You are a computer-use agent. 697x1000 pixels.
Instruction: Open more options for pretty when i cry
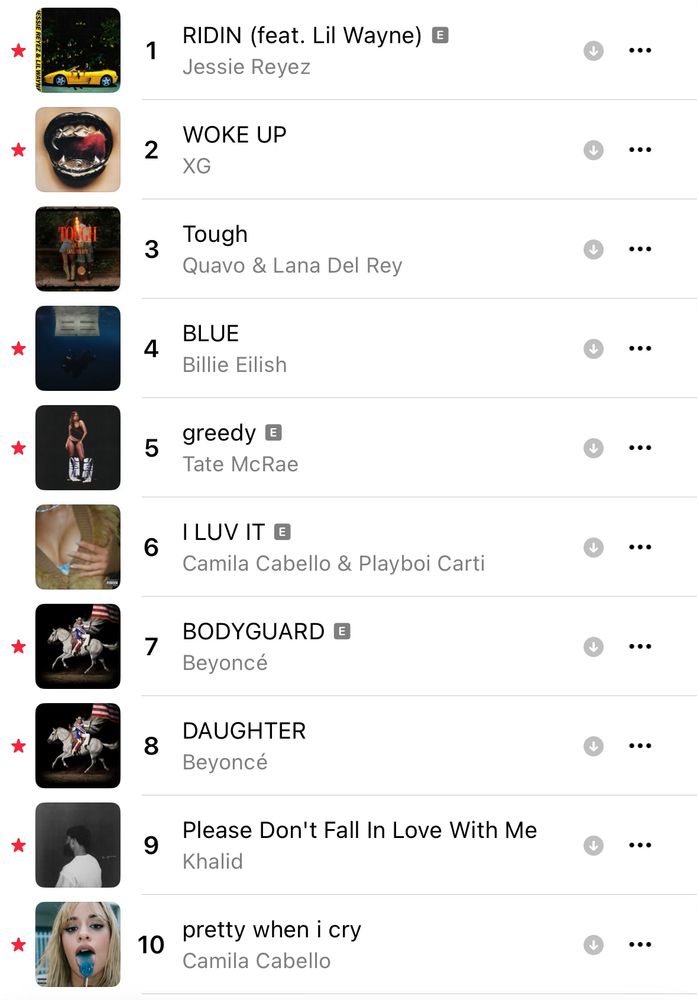pyautogui.click(x=640, y=945)
